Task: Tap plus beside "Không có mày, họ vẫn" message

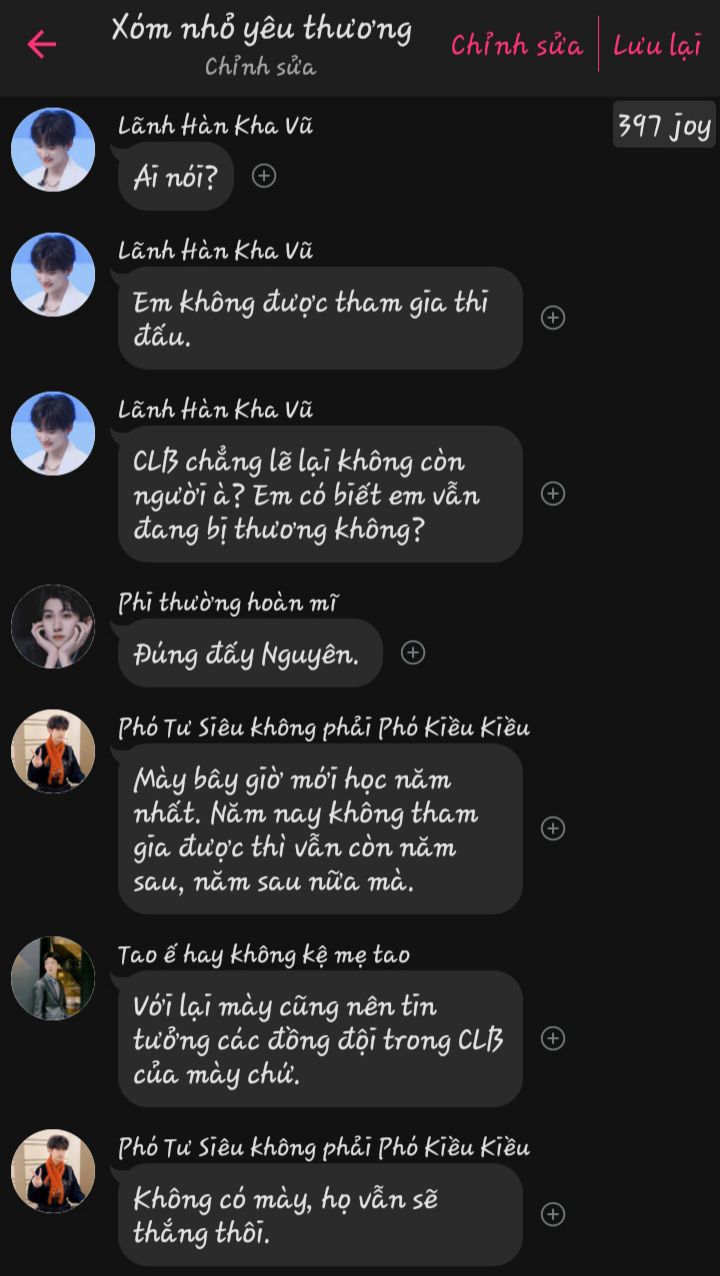Action: [x=553, y=1214]
